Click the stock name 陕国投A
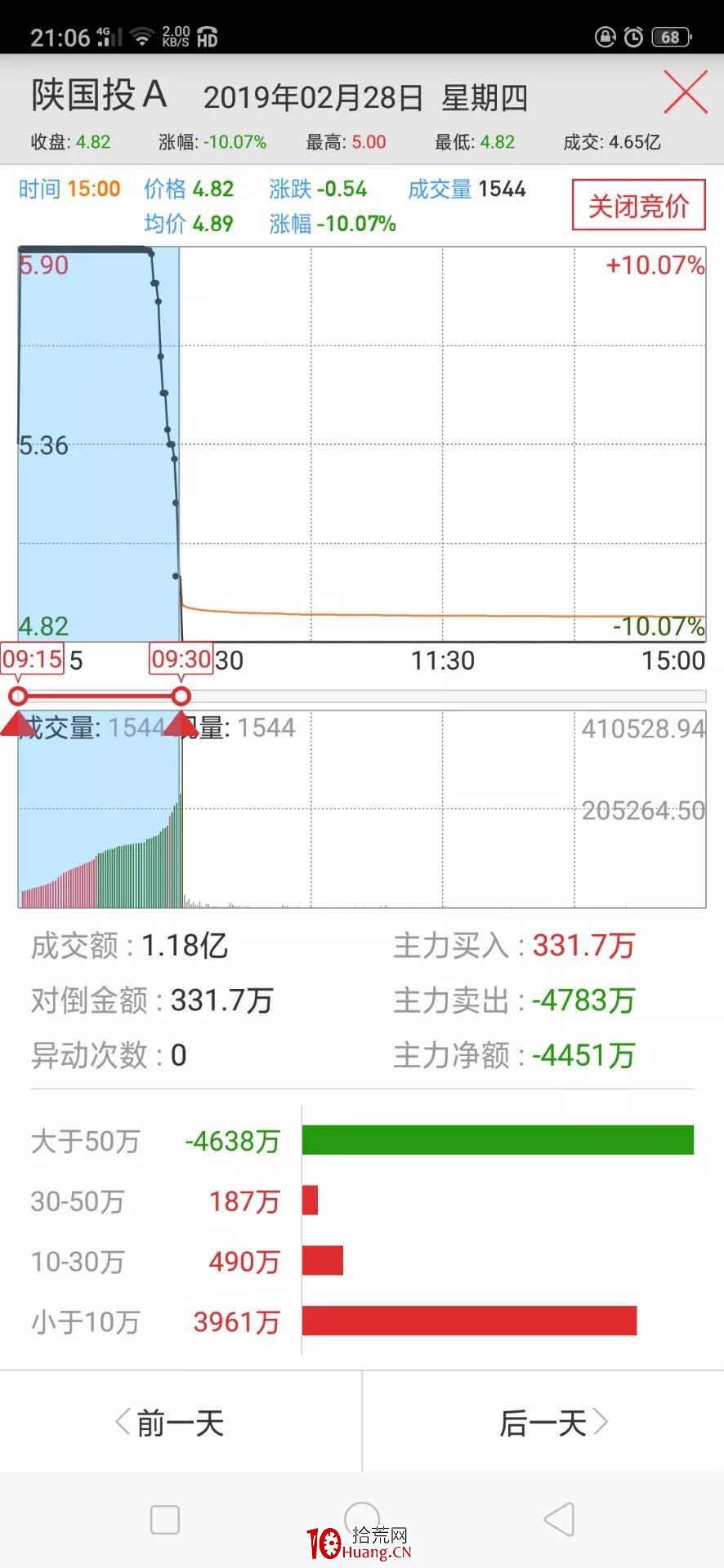The height and width of the screenshot is (1568, 724). click(98, 94)
